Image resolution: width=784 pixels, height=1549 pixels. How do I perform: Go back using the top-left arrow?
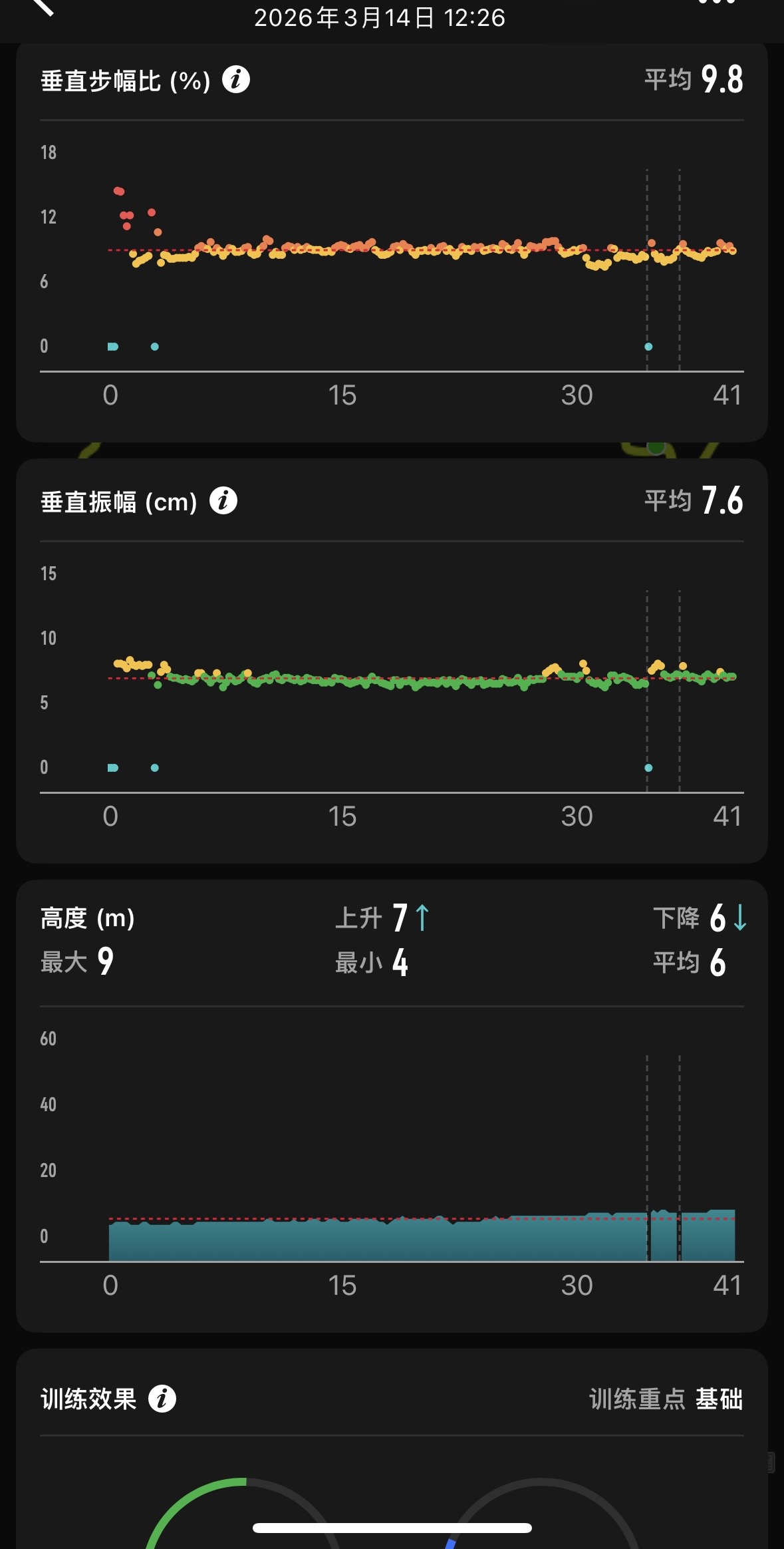41,7
